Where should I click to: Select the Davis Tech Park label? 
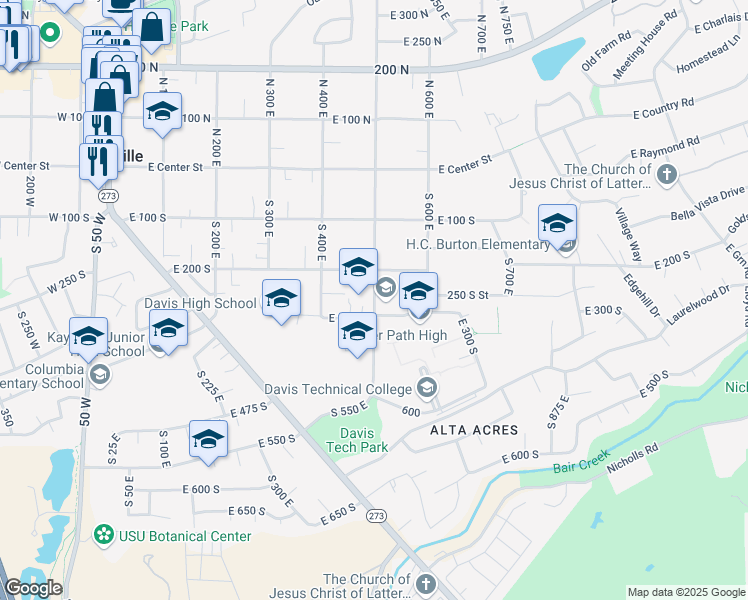pos(357,440)
